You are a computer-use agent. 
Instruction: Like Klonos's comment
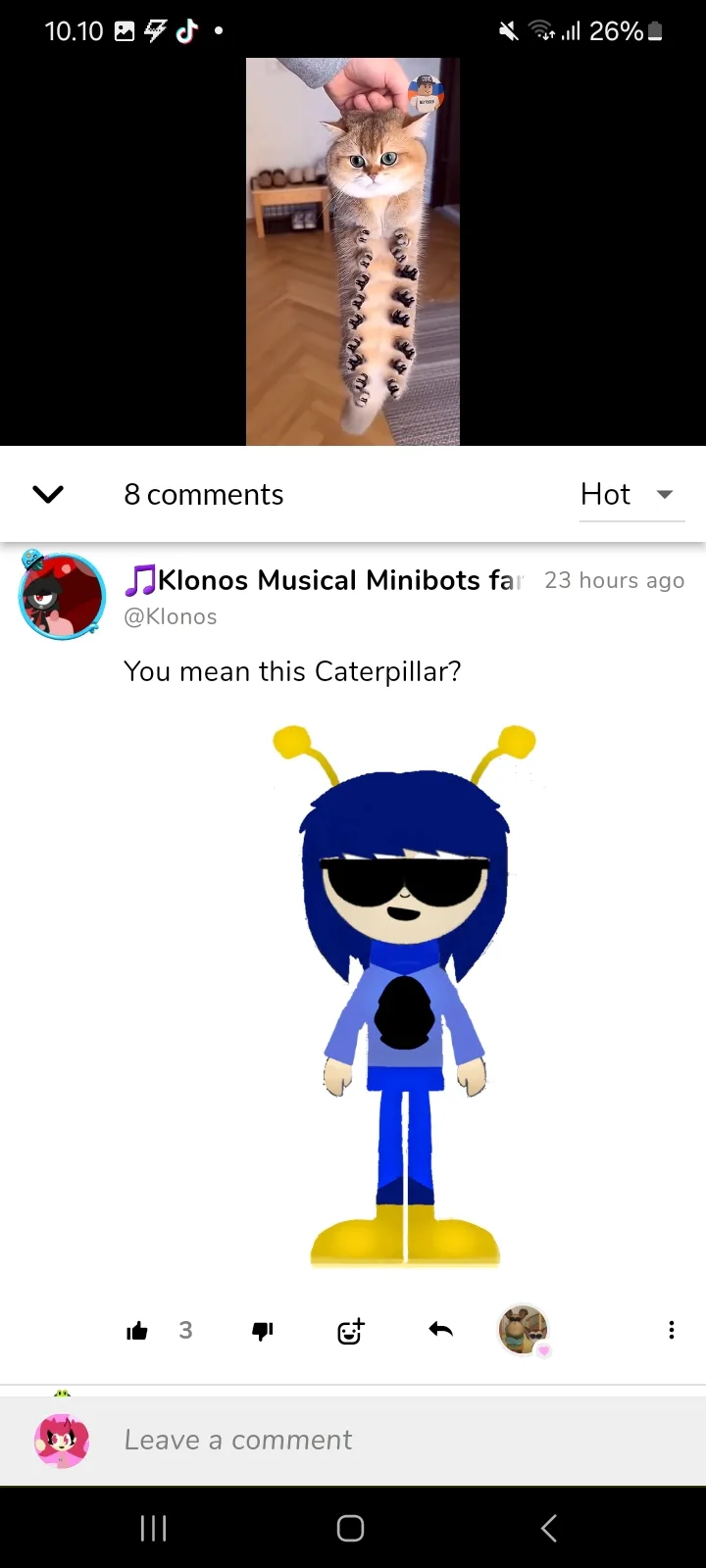pos(138,1330)
